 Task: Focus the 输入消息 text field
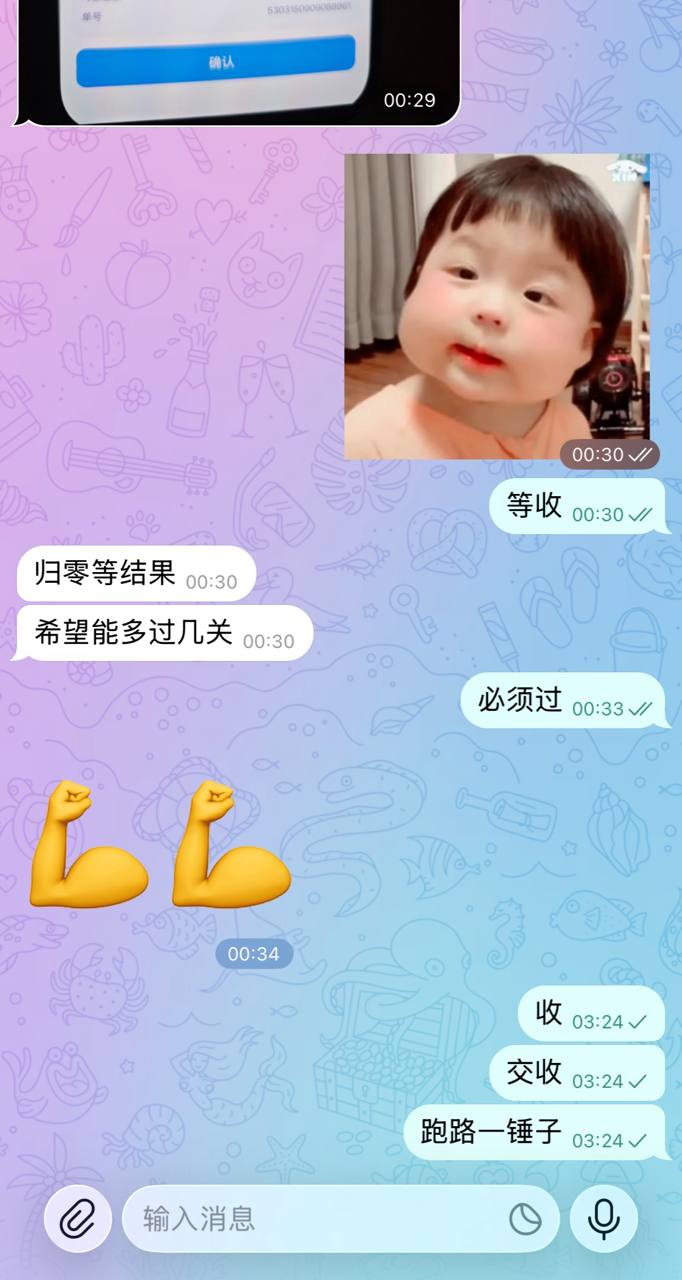tap(310, 1218)
